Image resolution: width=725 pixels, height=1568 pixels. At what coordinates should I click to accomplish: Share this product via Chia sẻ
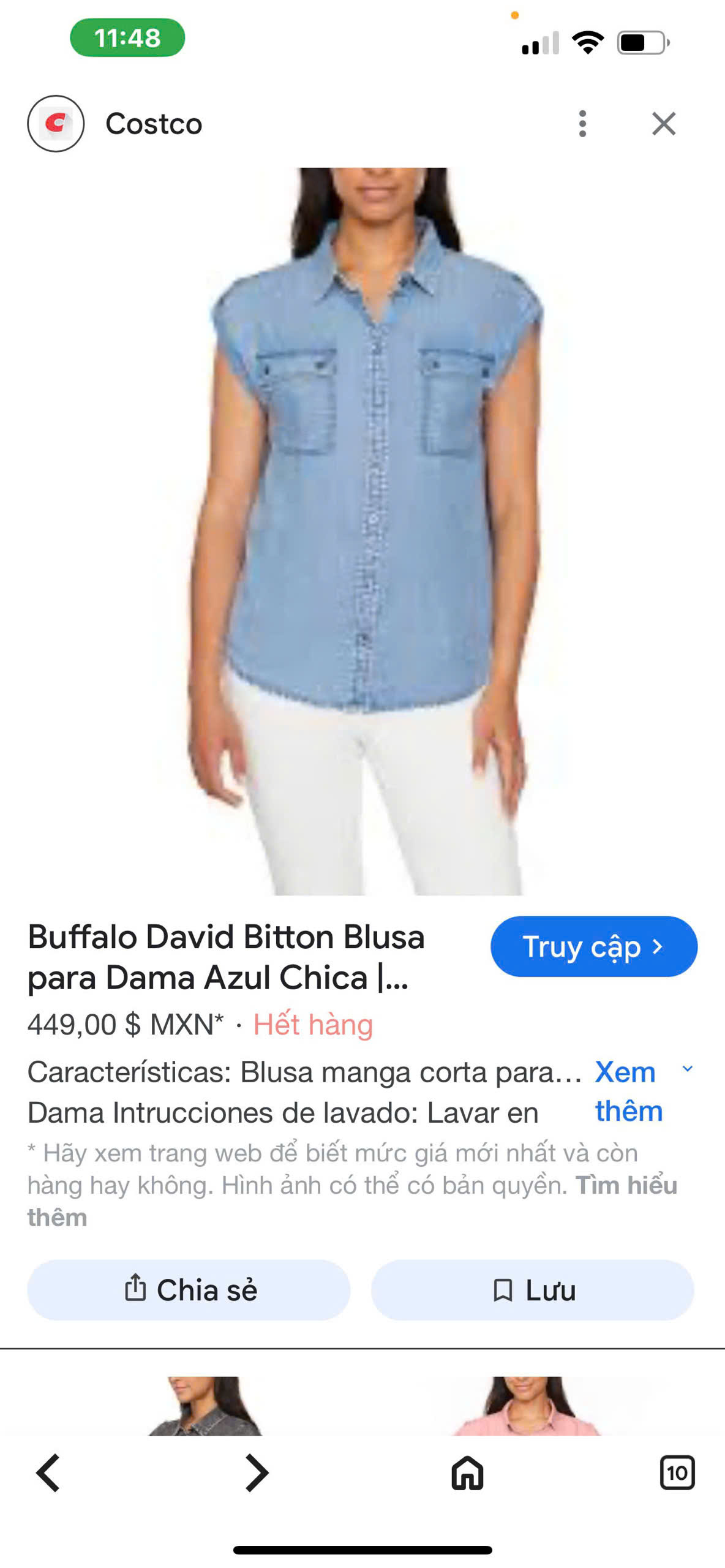(x=189, y=1290)
